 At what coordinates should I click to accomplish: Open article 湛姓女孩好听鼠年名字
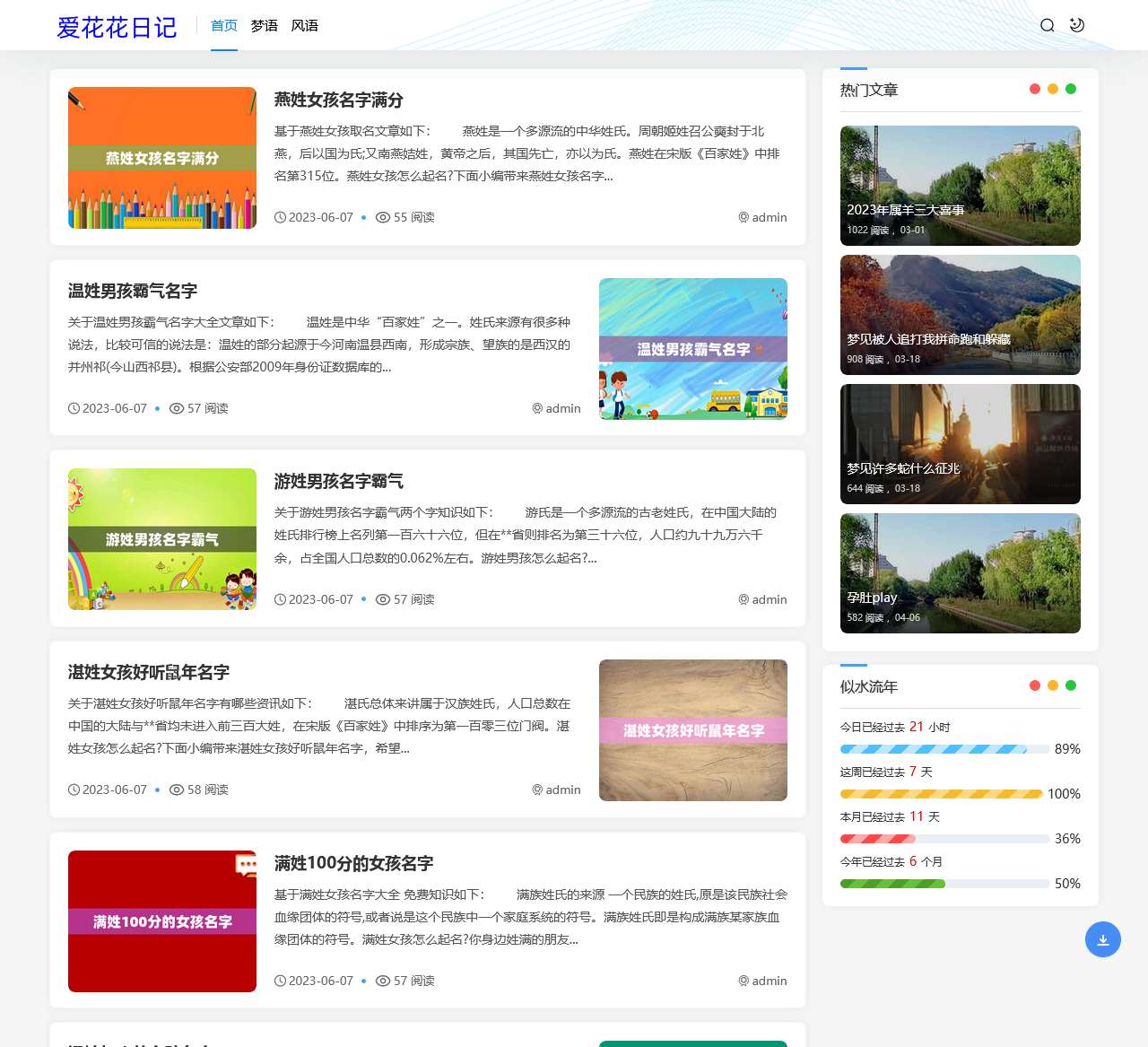pyautogui.click(x=149, y=673)
